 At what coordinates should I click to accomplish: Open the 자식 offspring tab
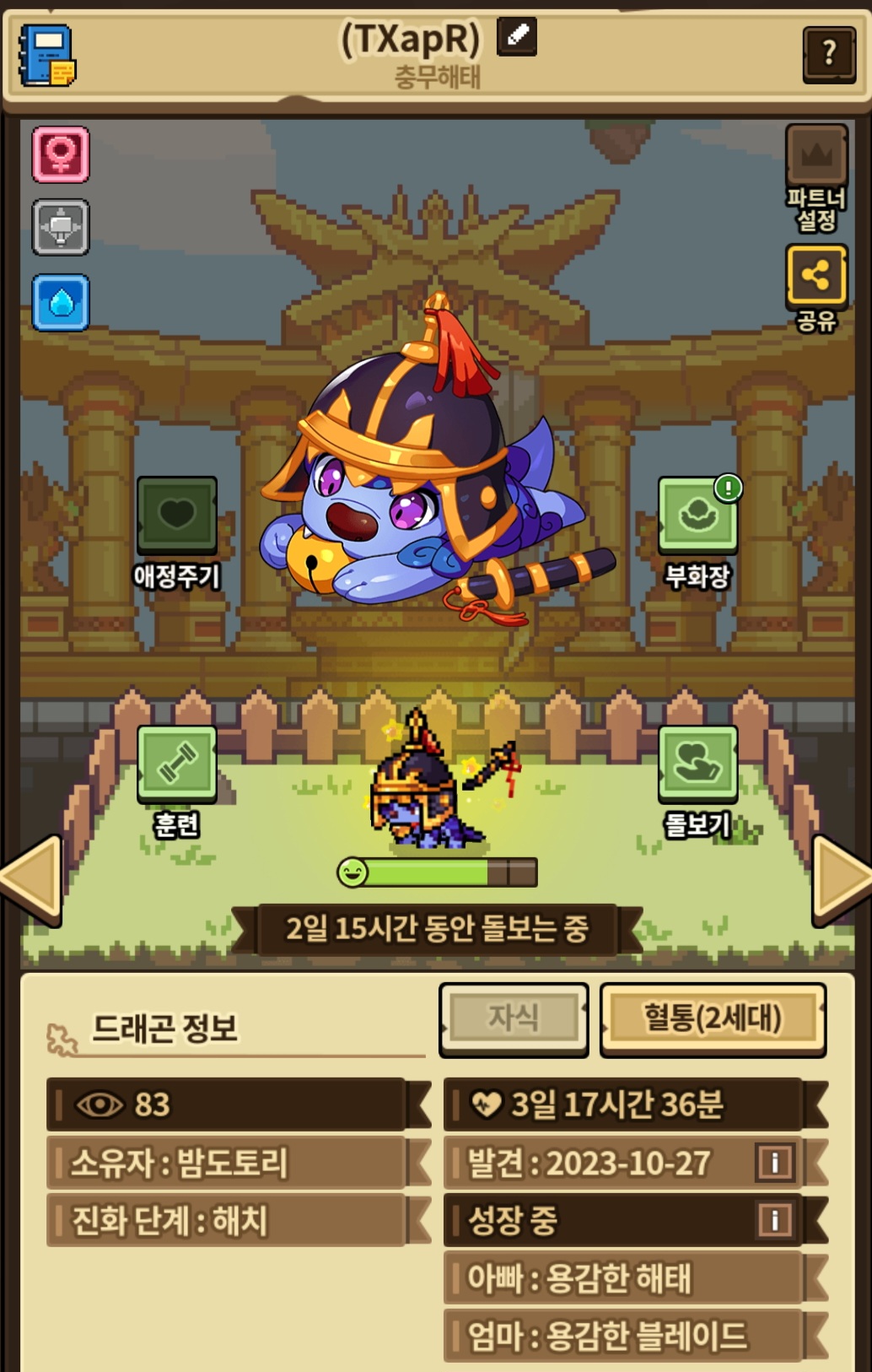513,1018
